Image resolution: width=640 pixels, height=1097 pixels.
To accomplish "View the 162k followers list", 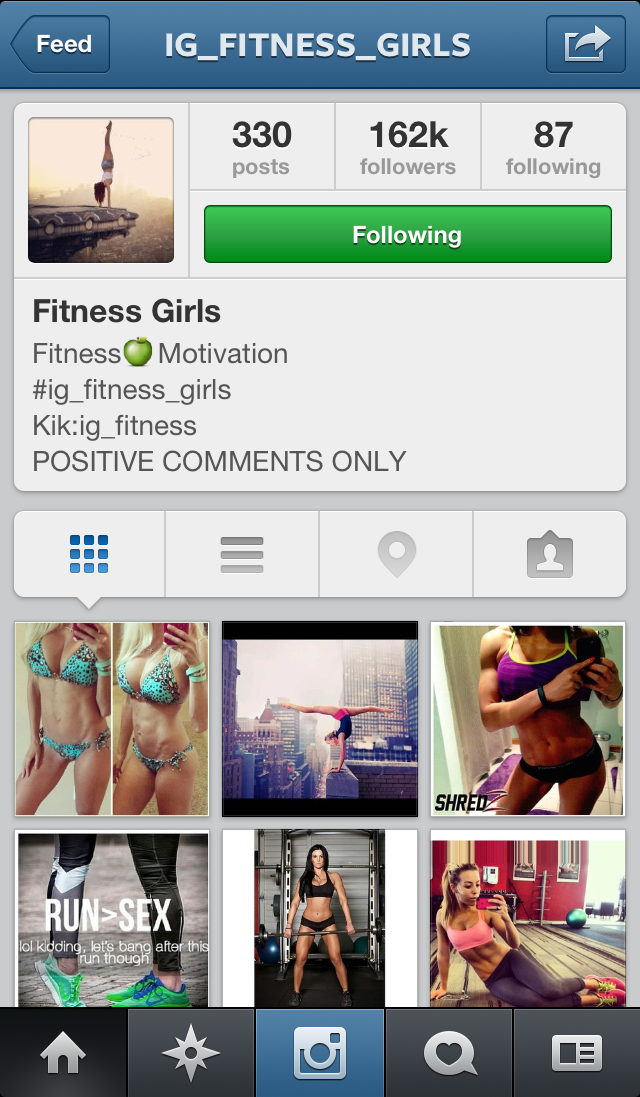I will (x=408, y=147).
